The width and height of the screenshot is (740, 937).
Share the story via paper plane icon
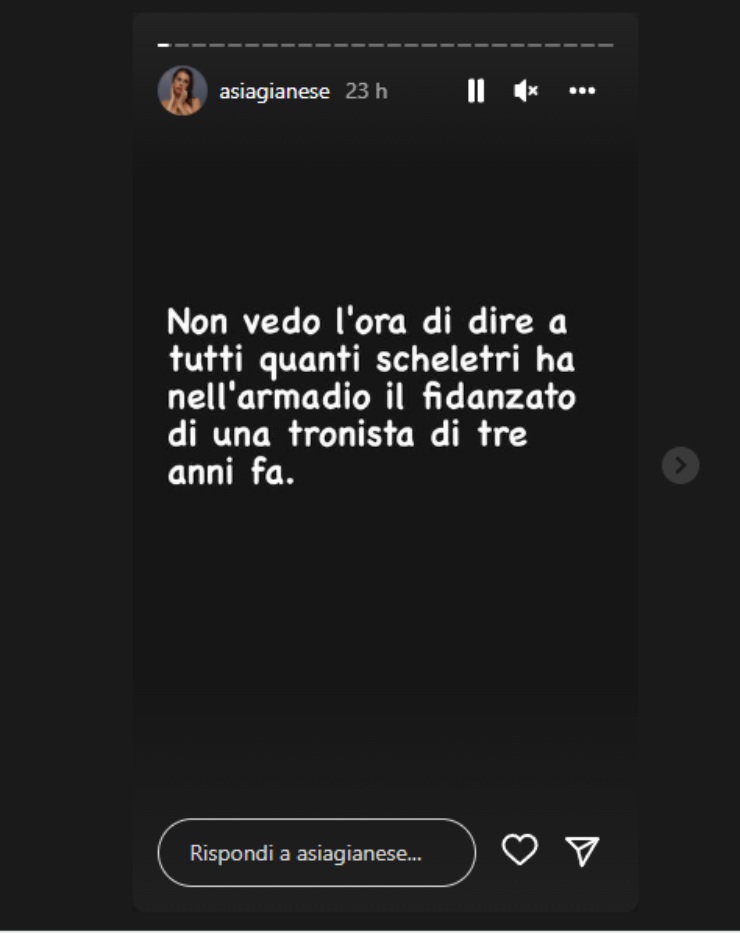(x=582, y=851)
